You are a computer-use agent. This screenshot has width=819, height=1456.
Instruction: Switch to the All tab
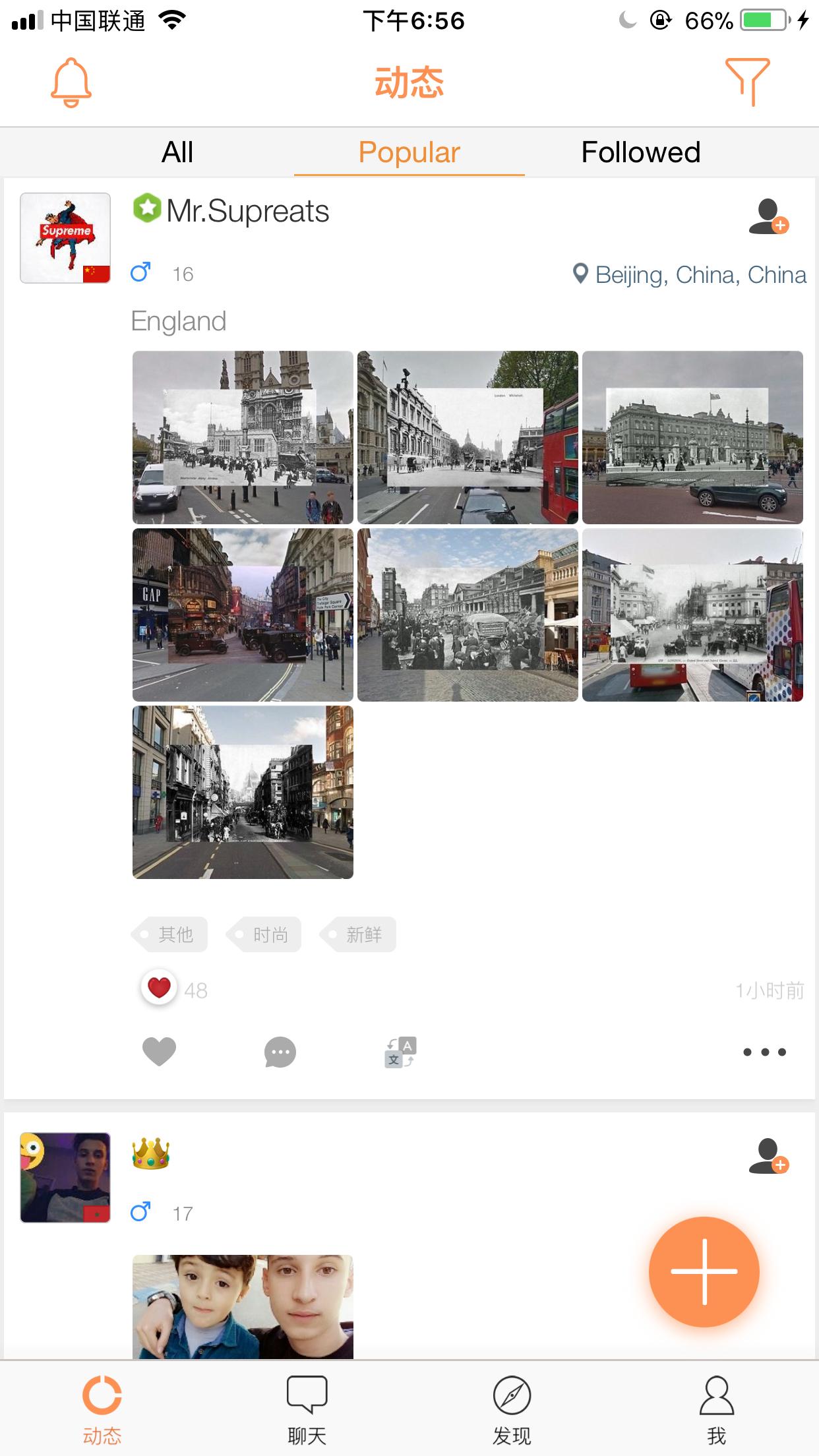(x=177, y=152)
